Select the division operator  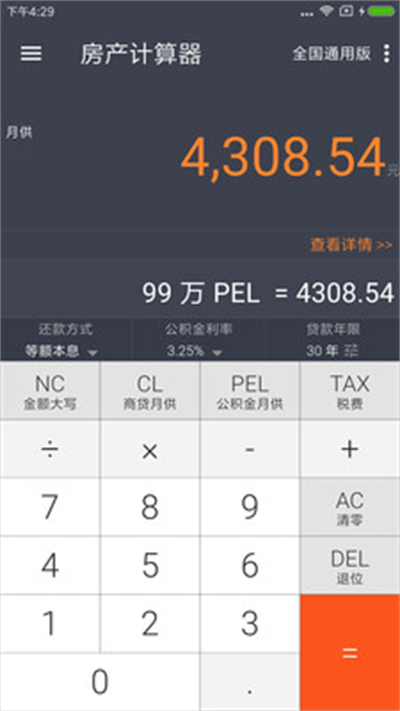click(x=50, y=449)
